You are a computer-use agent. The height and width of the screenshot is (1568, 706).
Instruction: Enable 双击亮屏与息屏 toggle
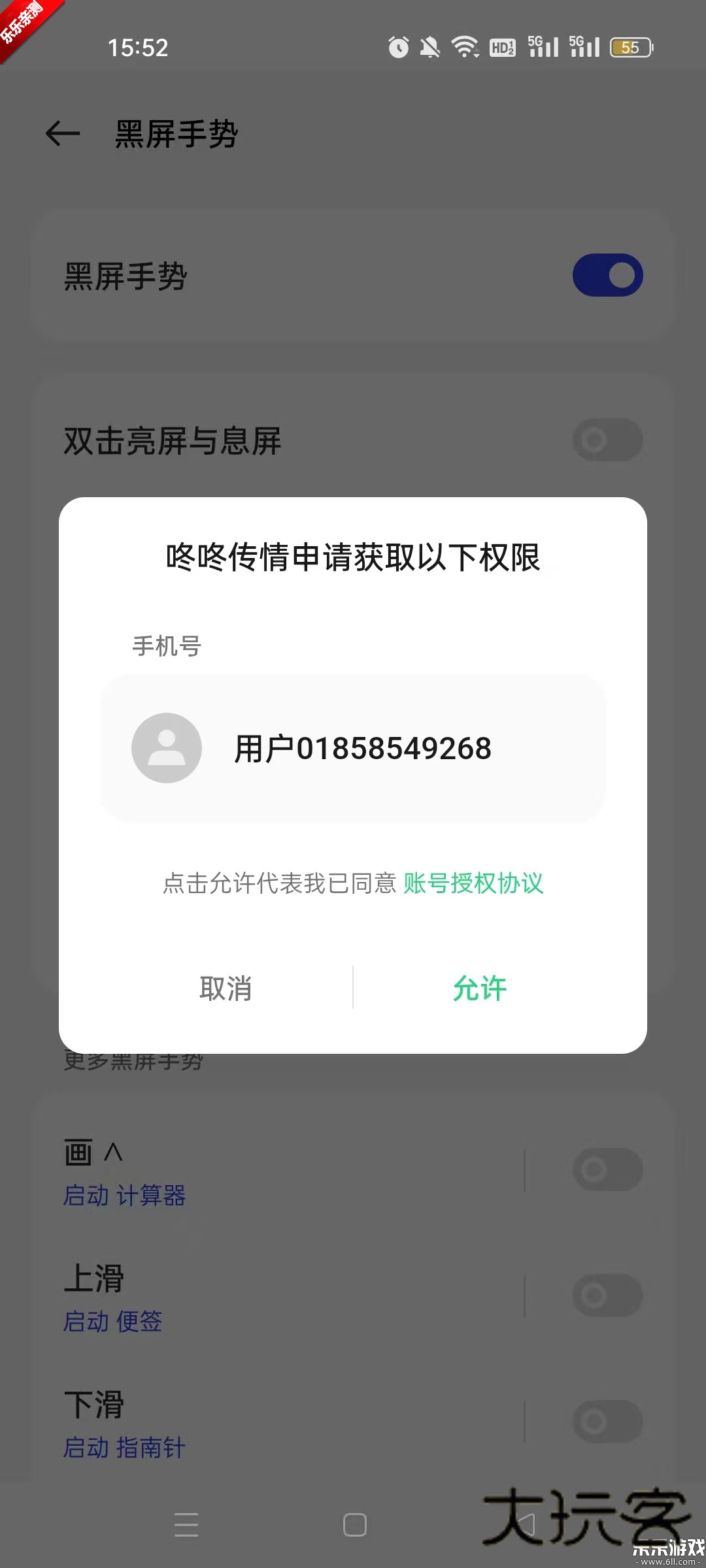tap(607, 440)
